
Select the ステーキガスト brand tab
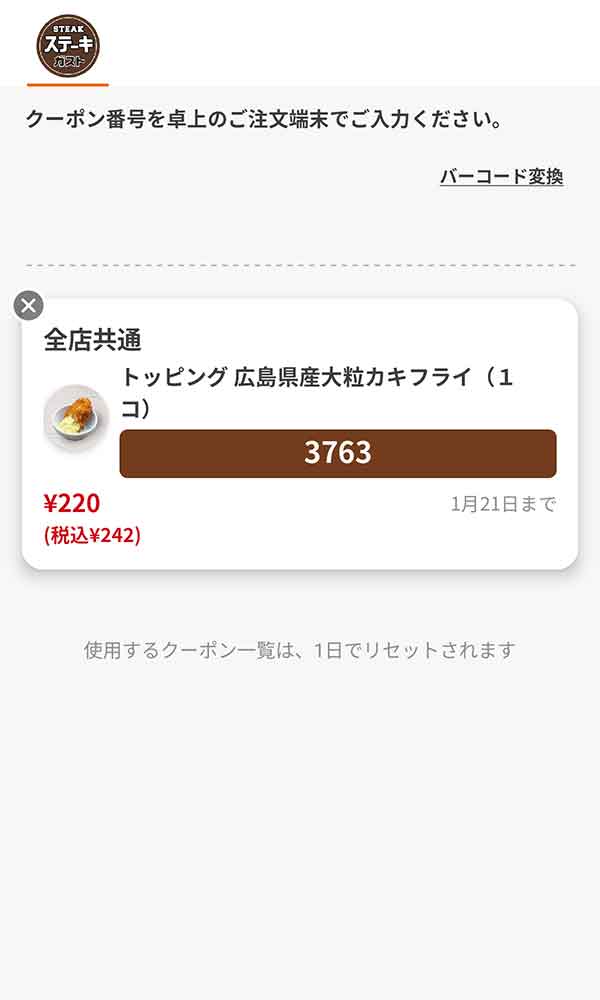point(68,45)
